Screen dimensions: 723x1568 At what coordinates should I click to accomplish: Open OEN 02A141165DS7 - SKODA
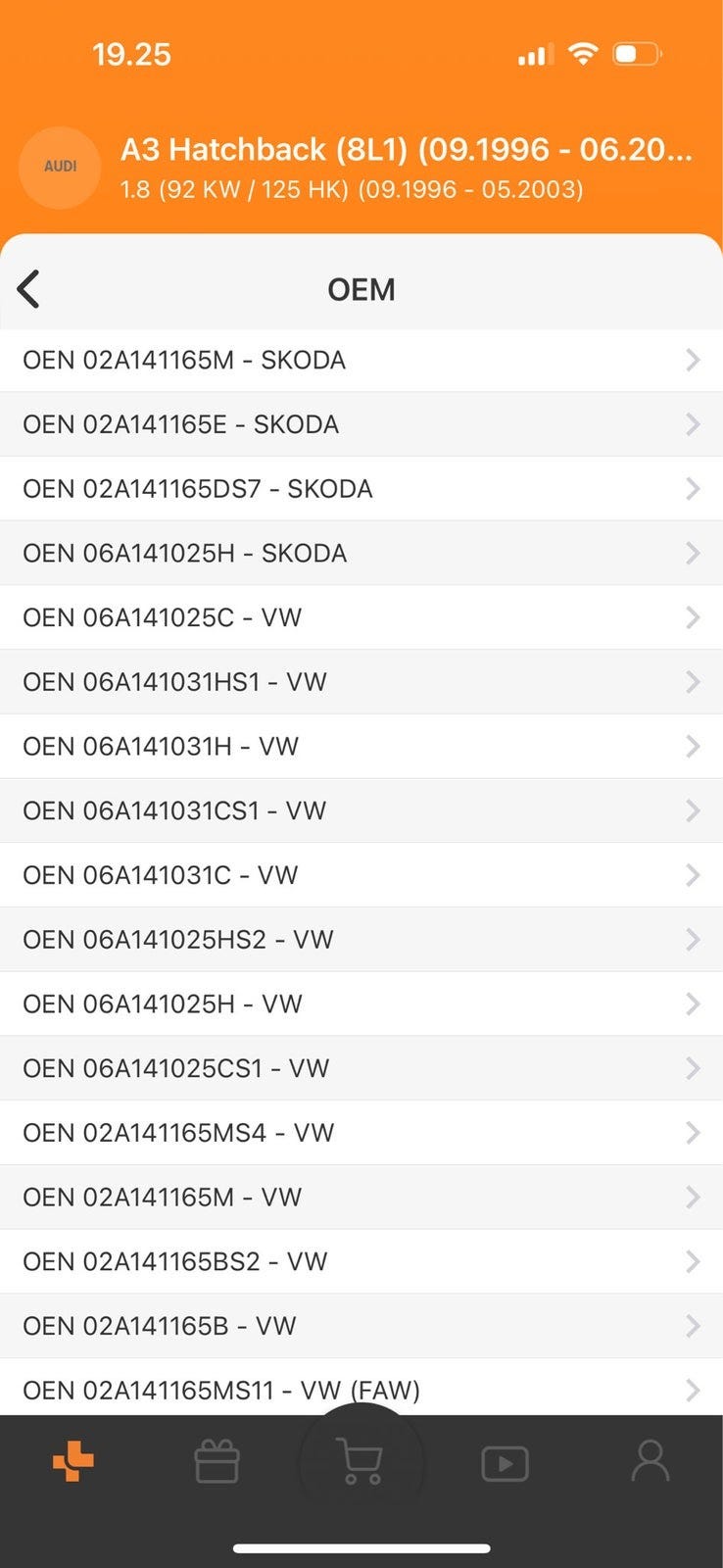361,489
